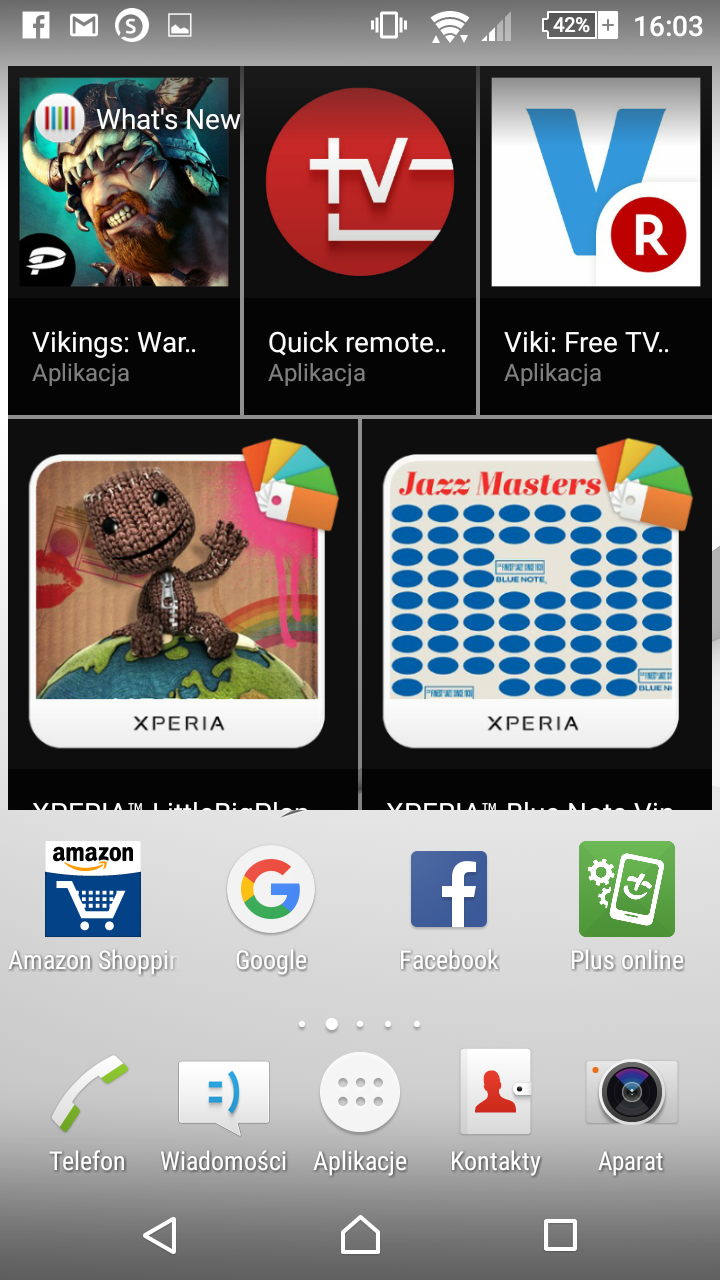Open the Aplikacje app drawer
The width and height of the screenshot is (720, 1280).
[x=360, y=1095]
